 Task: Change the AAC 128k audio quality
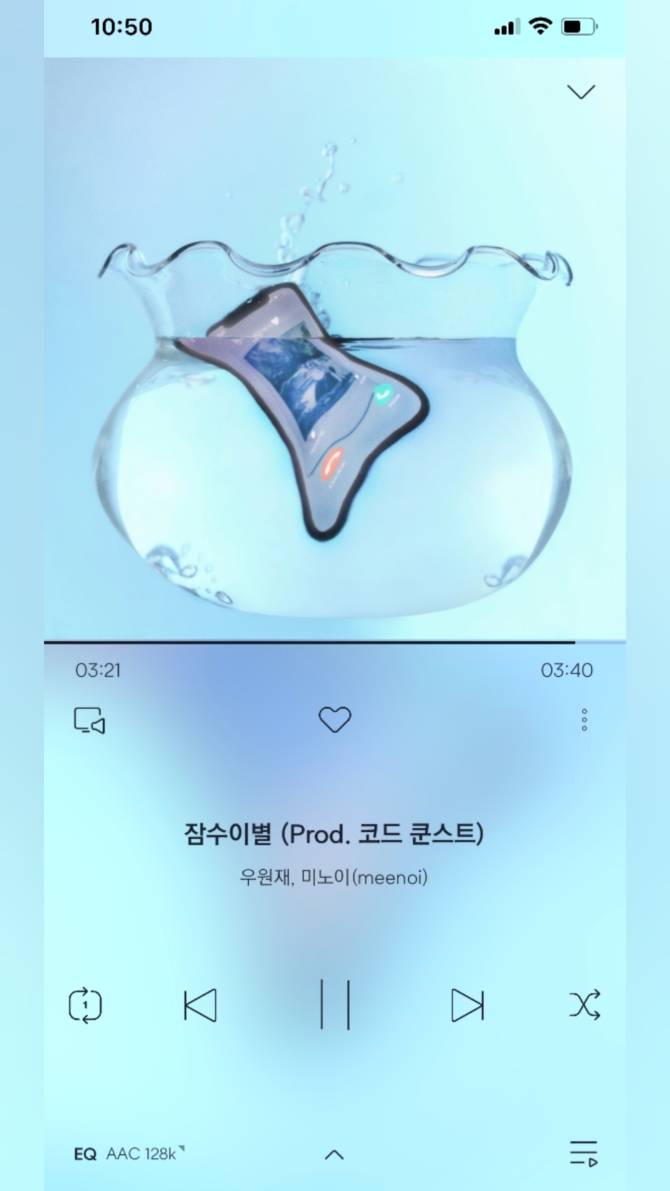[143, 1153]
